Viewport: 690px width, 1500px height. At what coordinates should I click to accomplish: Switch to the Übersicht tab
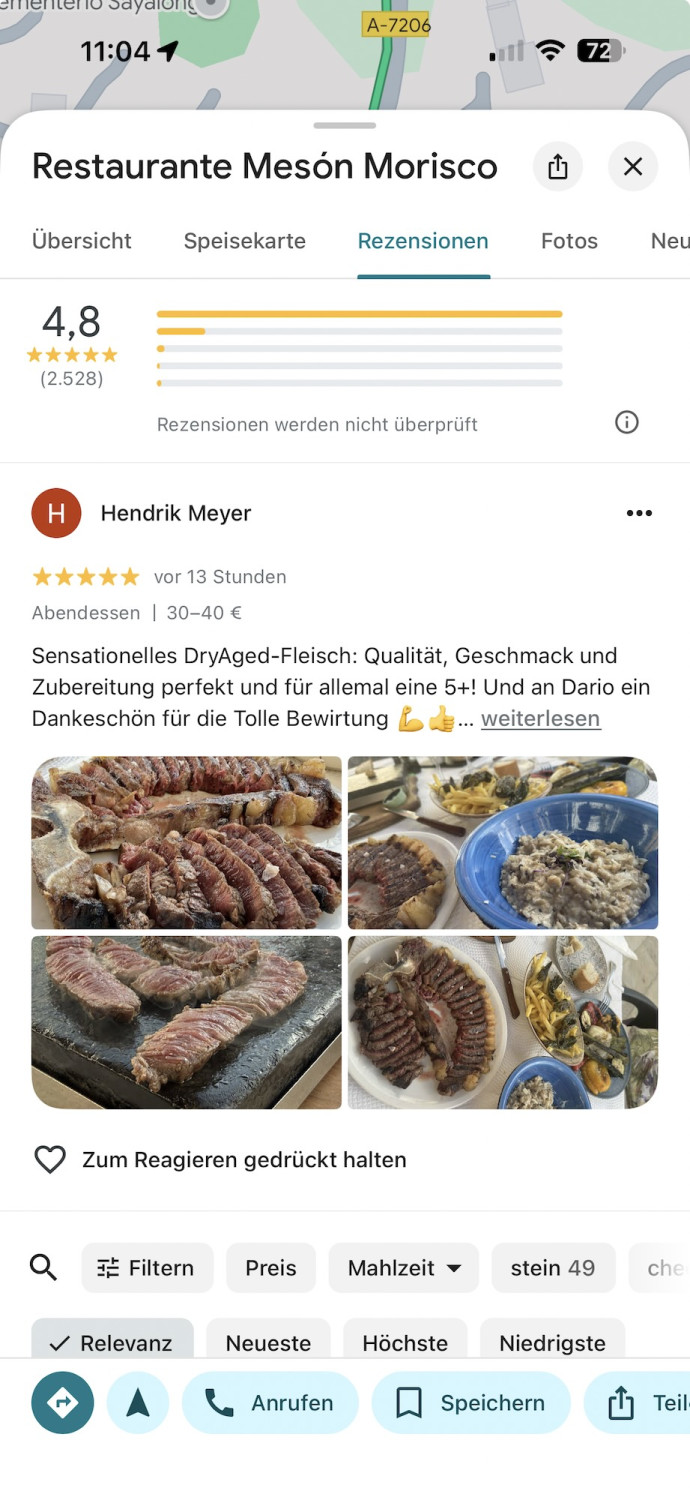82,241
